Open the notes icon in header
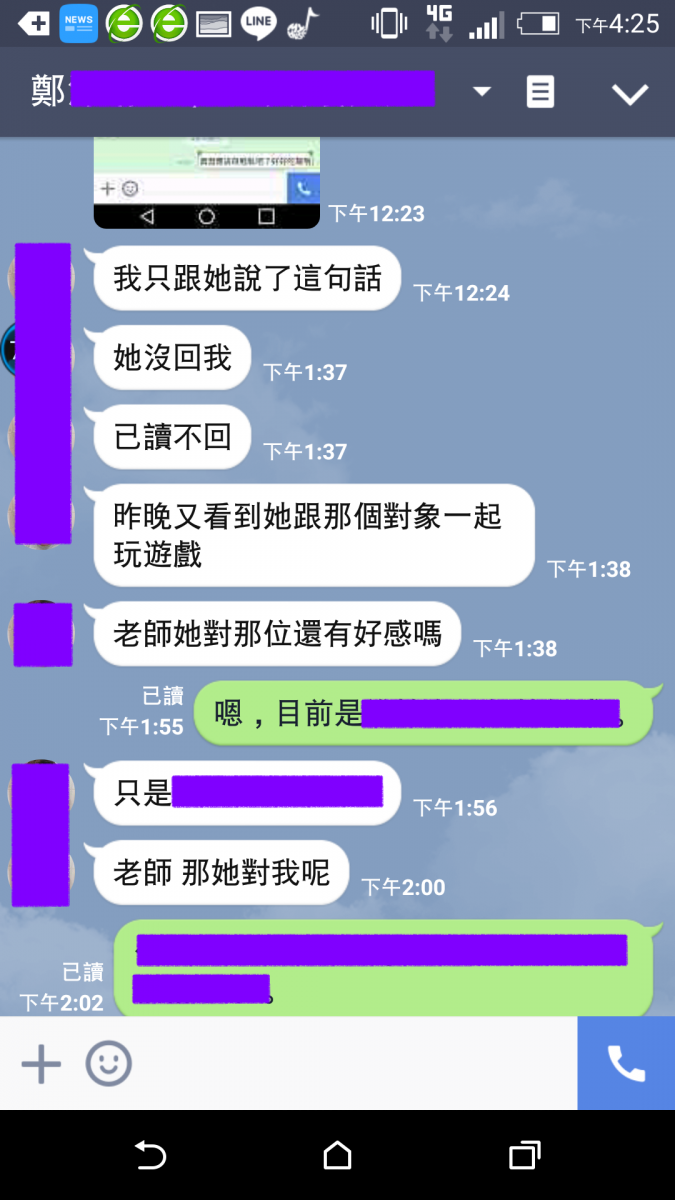 point(540,92)
